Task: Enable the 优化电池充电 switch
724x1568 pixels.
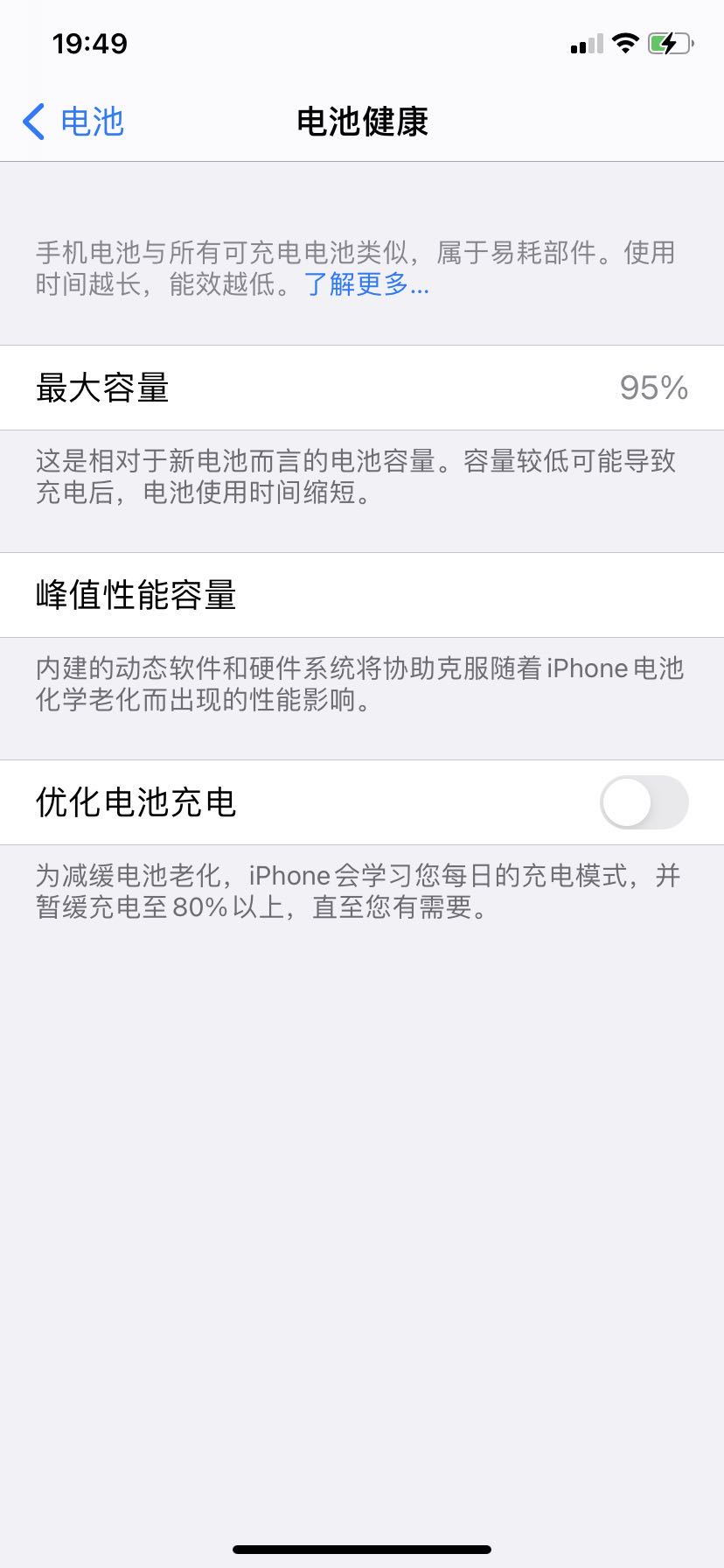Action: pos(644,802)
